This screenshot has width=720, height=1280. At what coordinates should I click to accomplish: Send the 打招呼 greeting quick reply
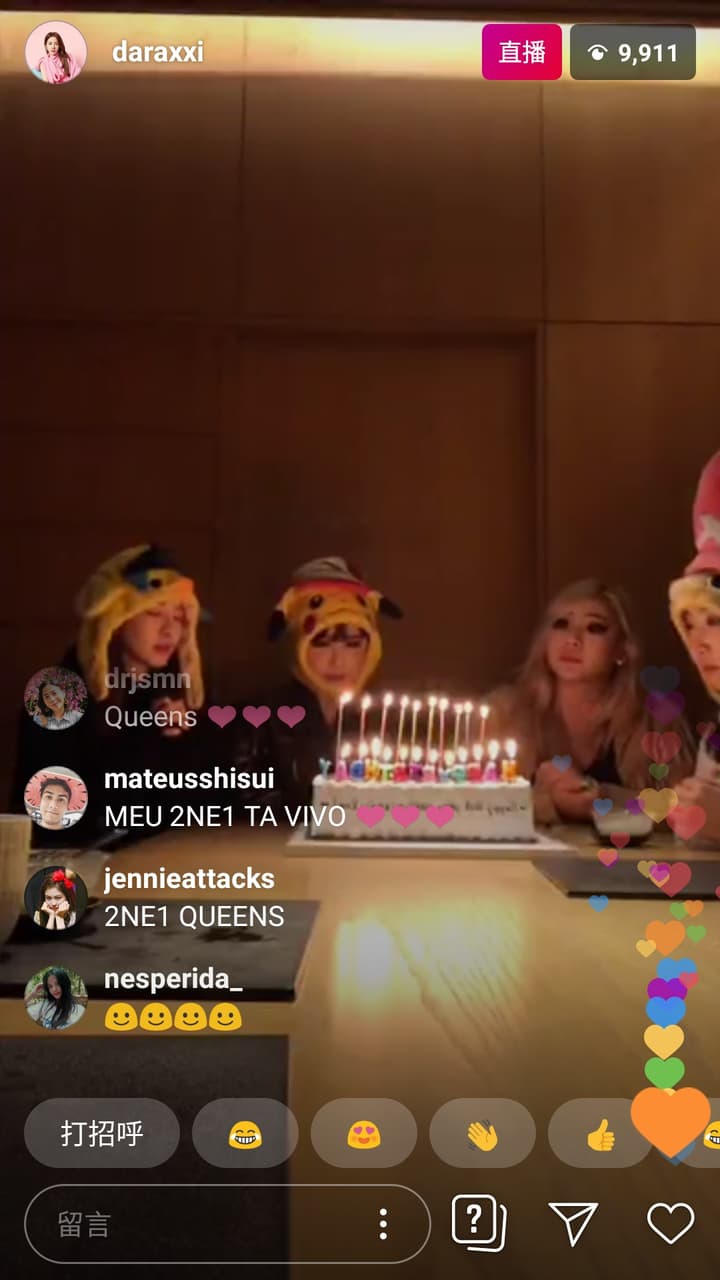click(102, 1133)
